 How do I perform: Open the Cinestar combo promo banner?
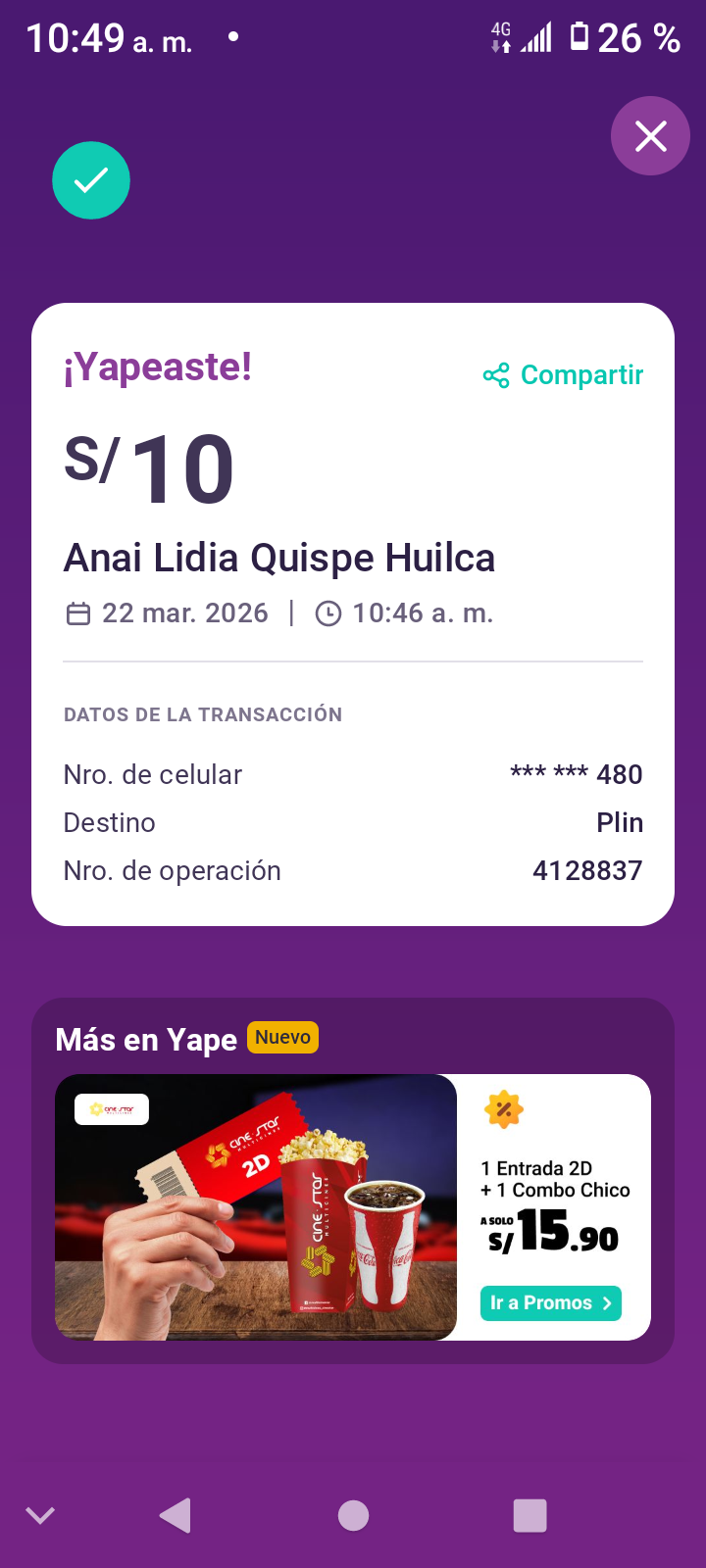(x=256, y=1207)
